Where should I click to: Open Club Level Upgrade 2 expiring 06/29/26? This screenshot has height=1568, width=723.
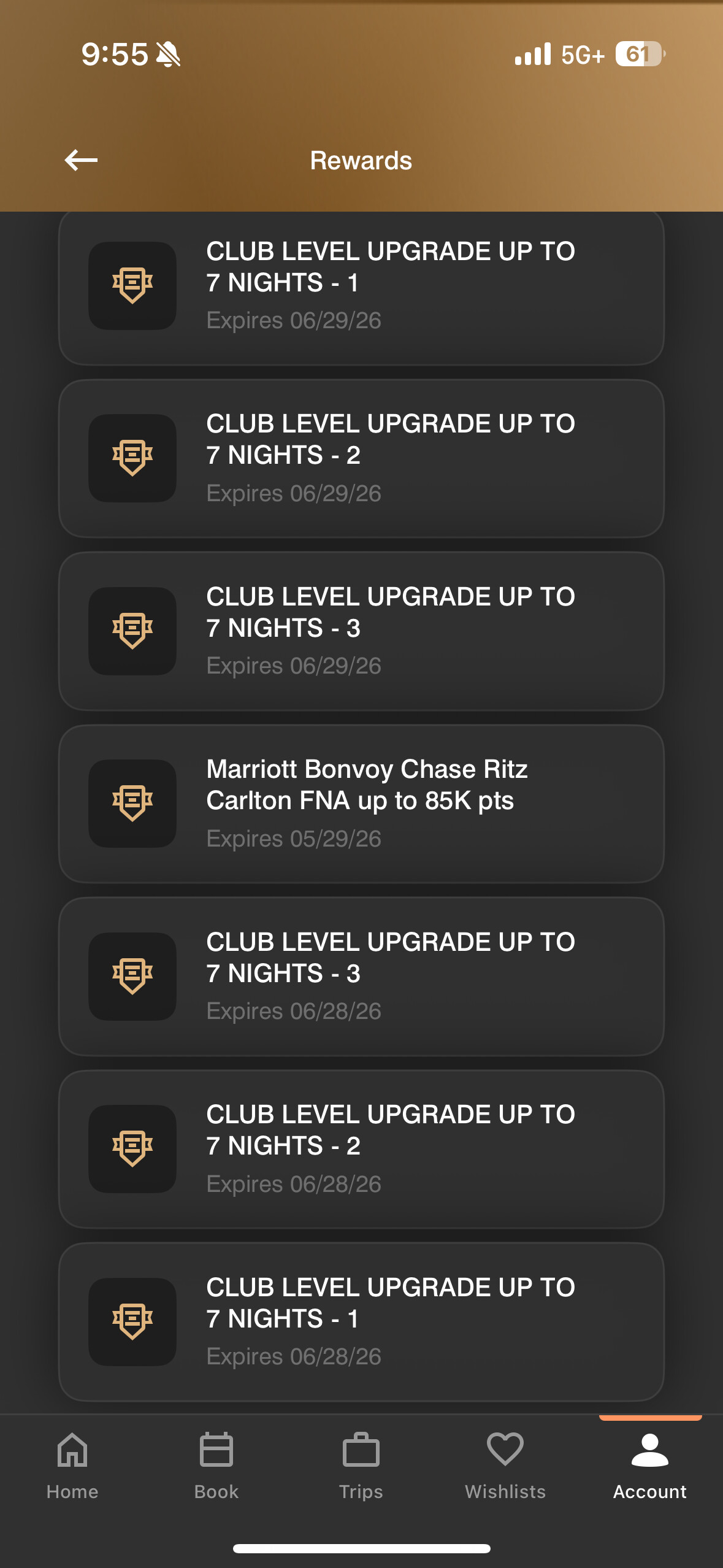pos(361,458)
